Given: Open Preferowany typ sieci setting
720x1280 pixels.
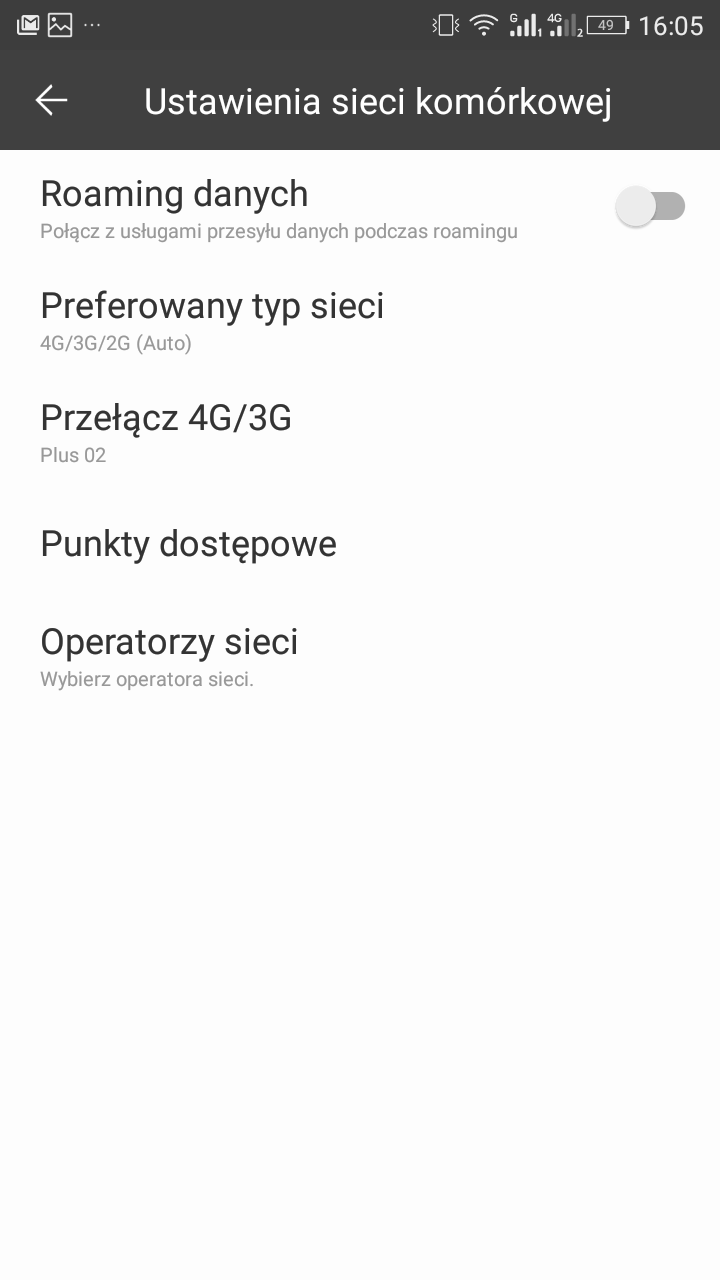Looking at the screenshot, I should pos(212,320).
